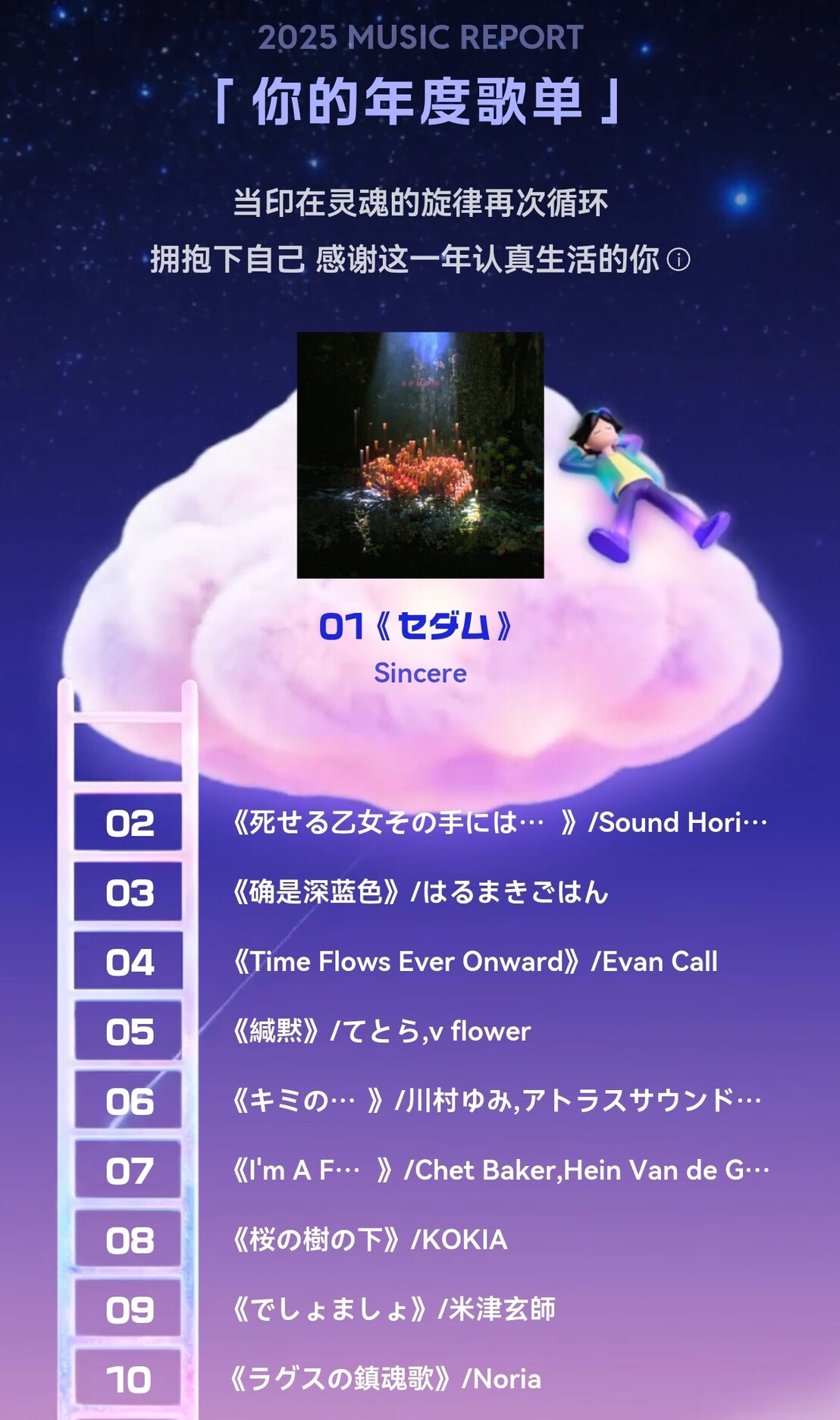The image size is (840, 1420).
Task: Tap でしょましょ by 米津玄師
Action: pos(393,1310)
